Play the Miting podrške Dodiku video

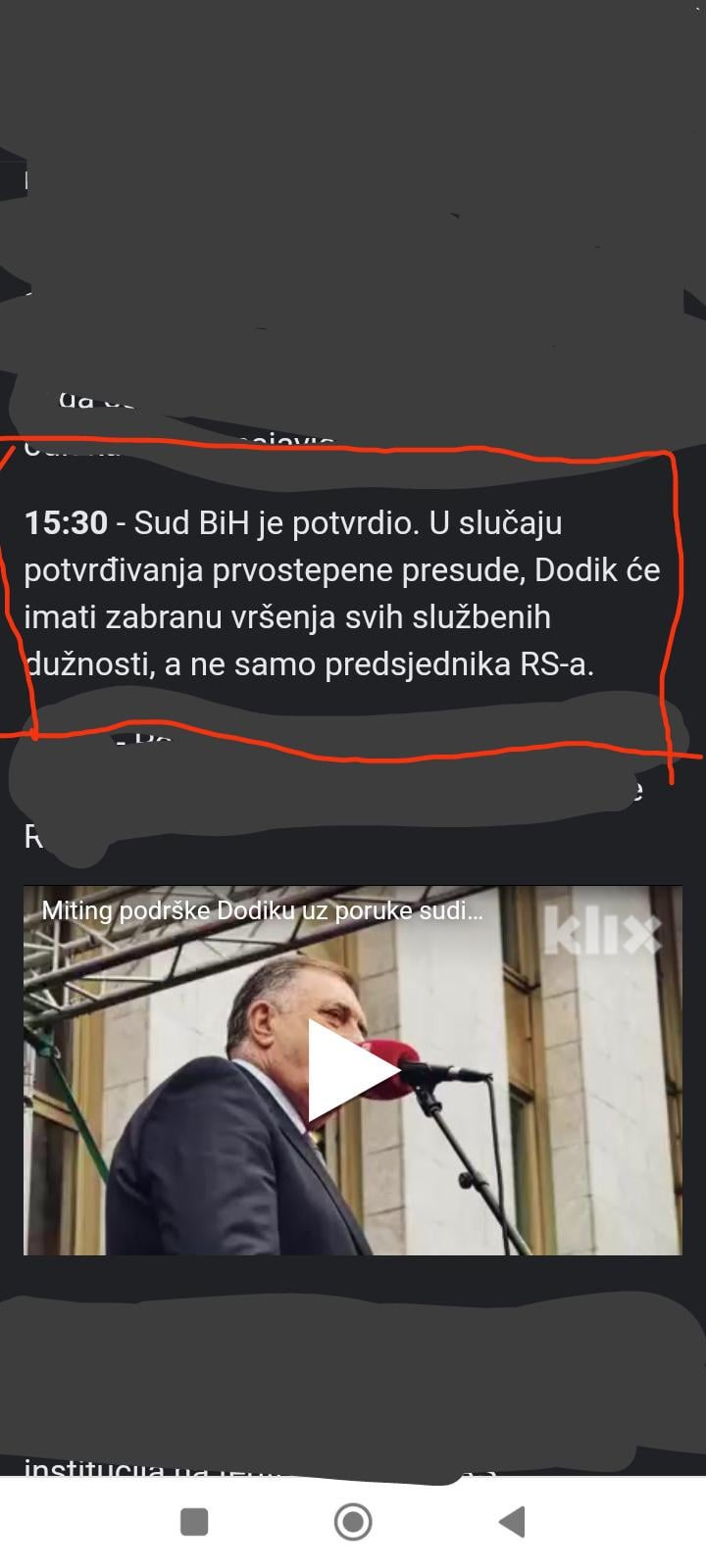[x=352, y=1070]
